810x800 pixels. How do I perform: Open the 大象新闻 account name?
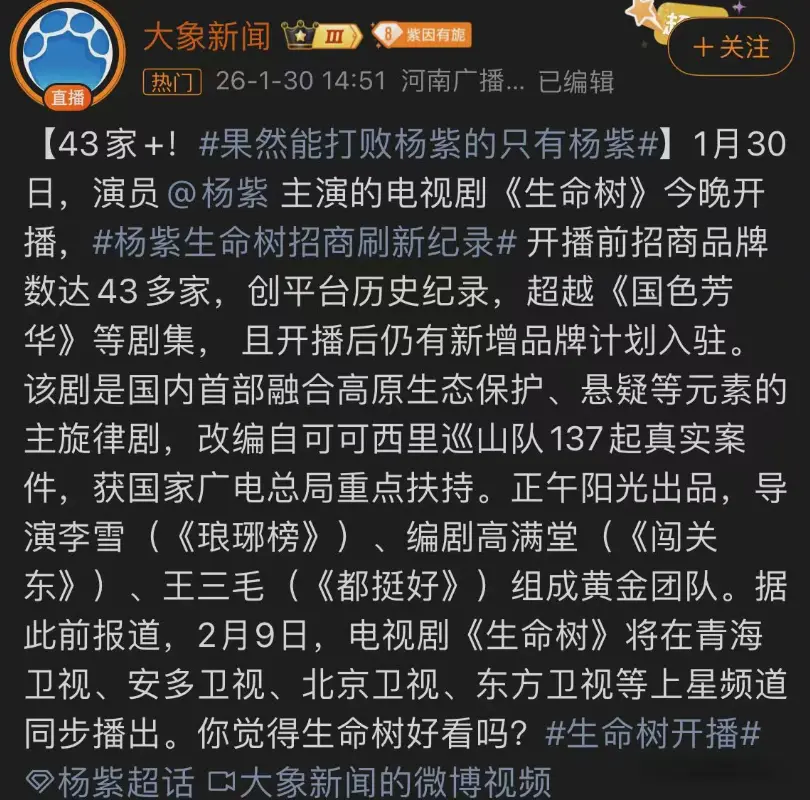pyautogui.click(x=207, y=38)
